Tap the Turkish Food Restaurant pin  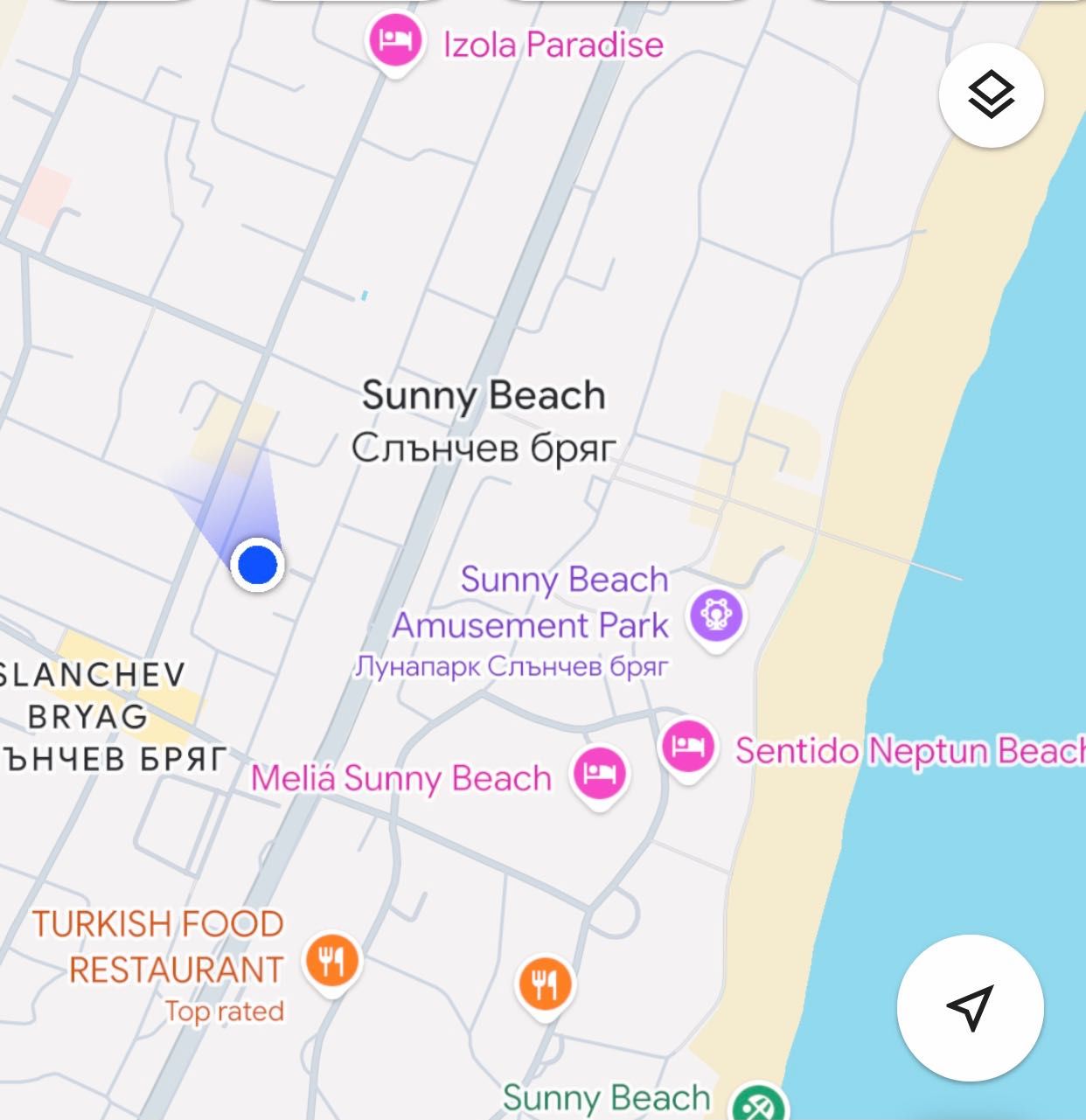tap(331, 961)
